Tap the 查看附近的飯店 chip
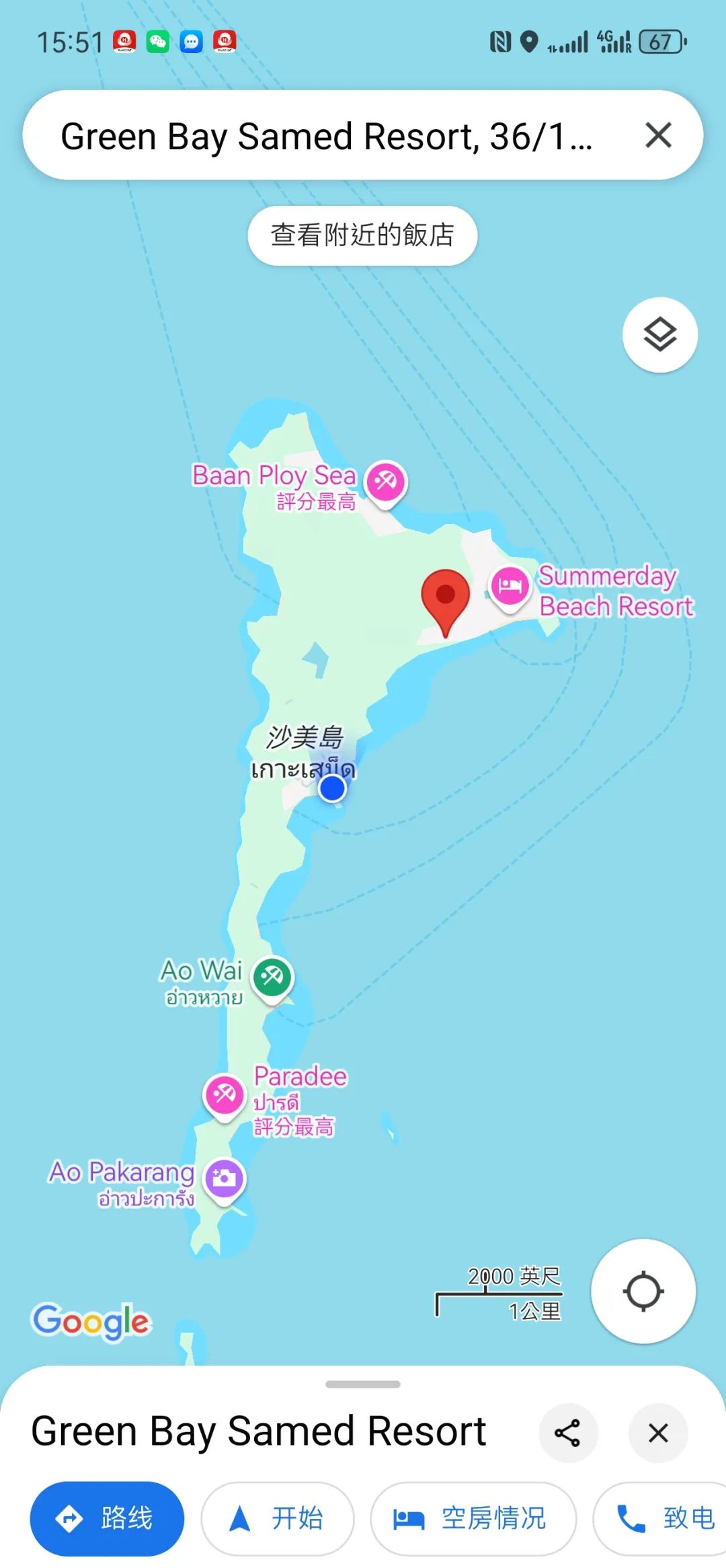Viewport: 726px width, 1568px height. [x=362, y=235]
